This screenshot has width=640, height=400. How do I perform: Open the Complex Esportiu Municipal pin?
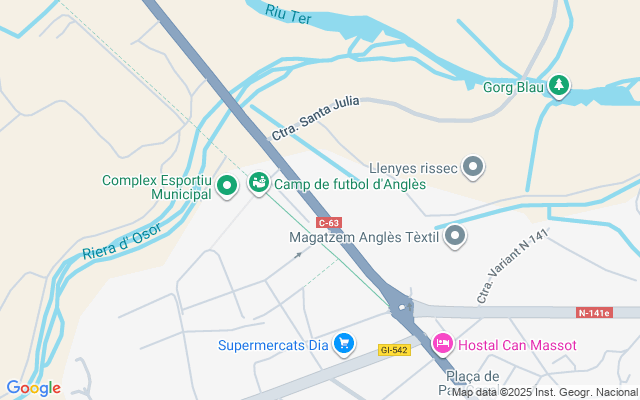227,184
